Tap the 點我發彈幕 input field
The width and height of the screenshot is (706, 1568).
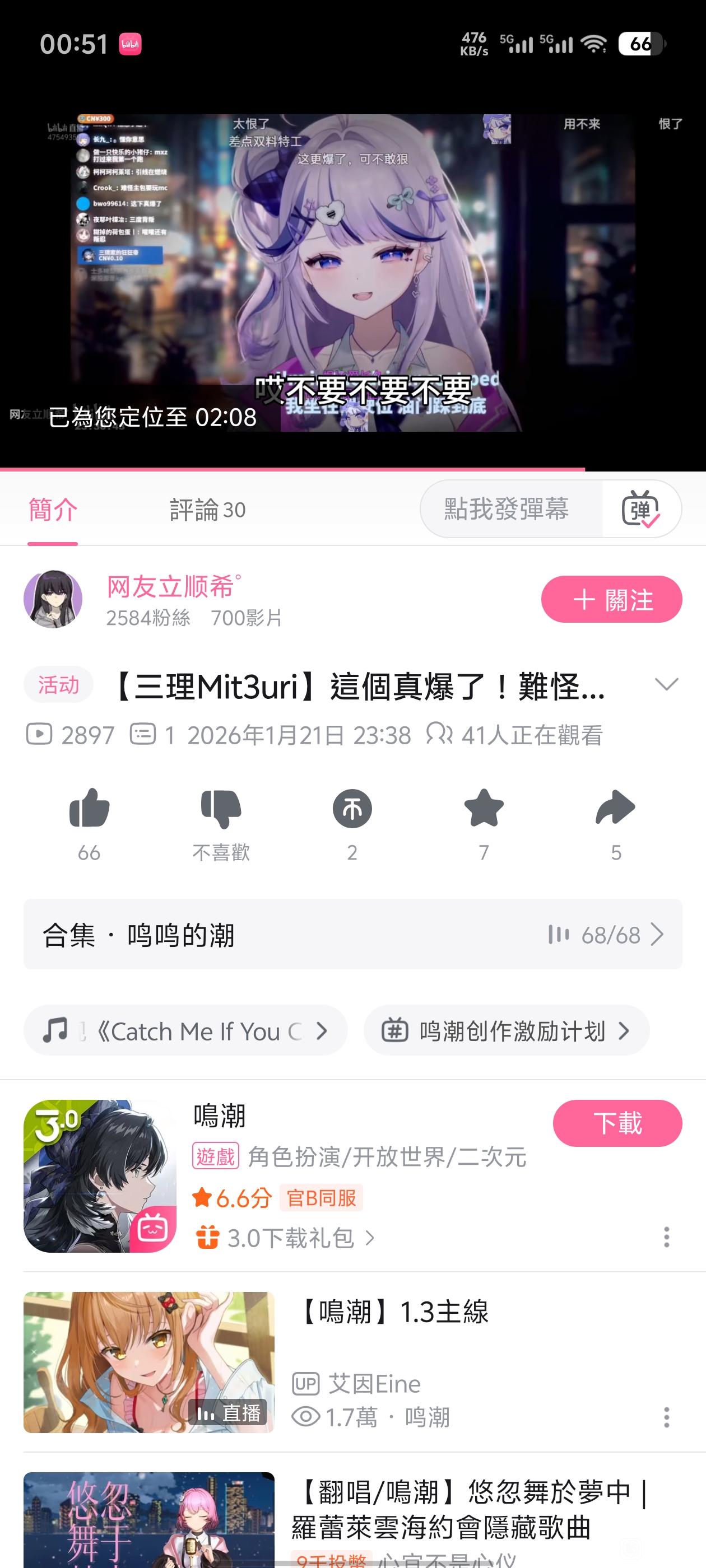coord(507,509)
